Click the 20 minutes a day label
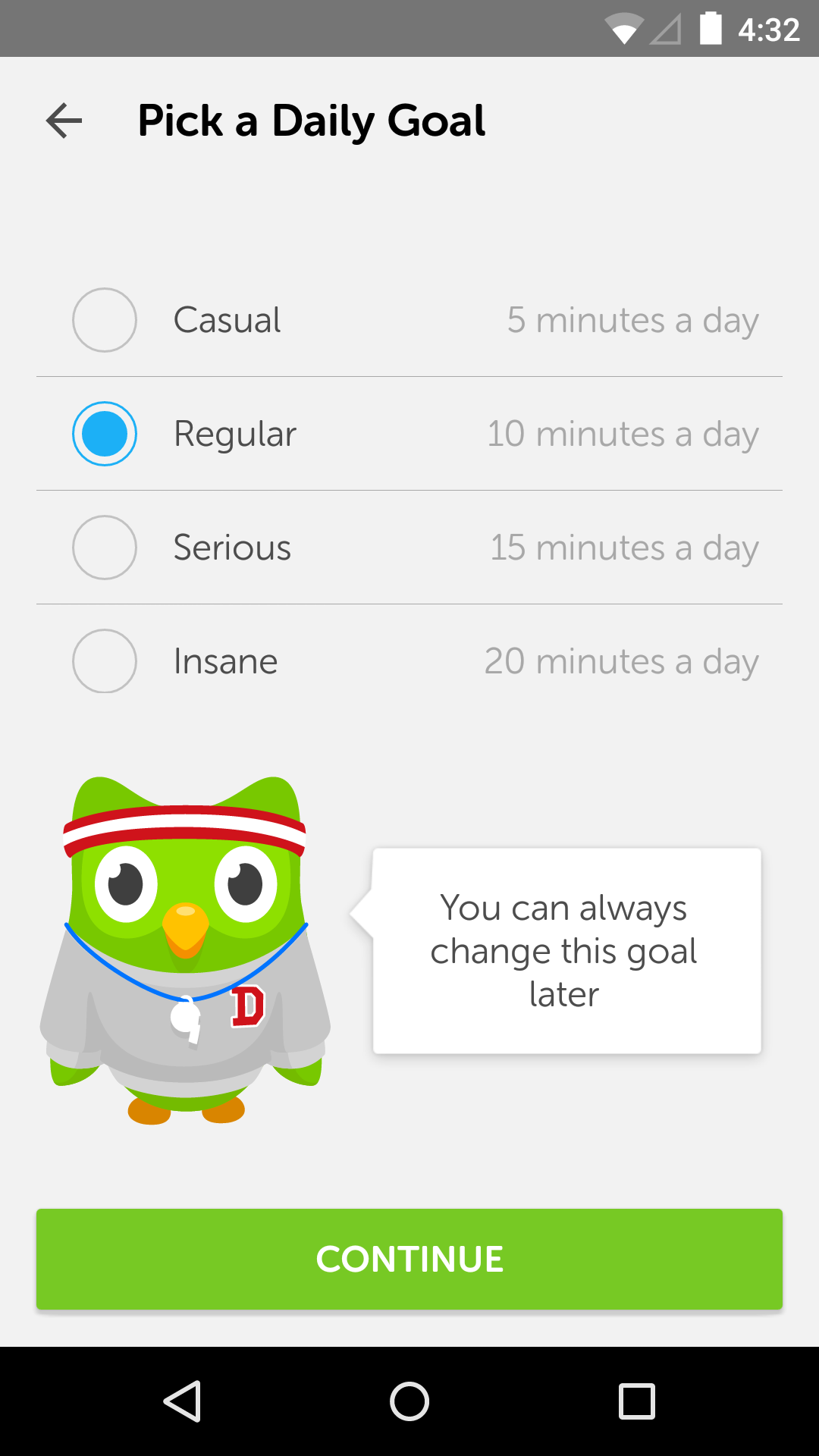The height and width of the screenshot is (1456, 819). [622, 661]
